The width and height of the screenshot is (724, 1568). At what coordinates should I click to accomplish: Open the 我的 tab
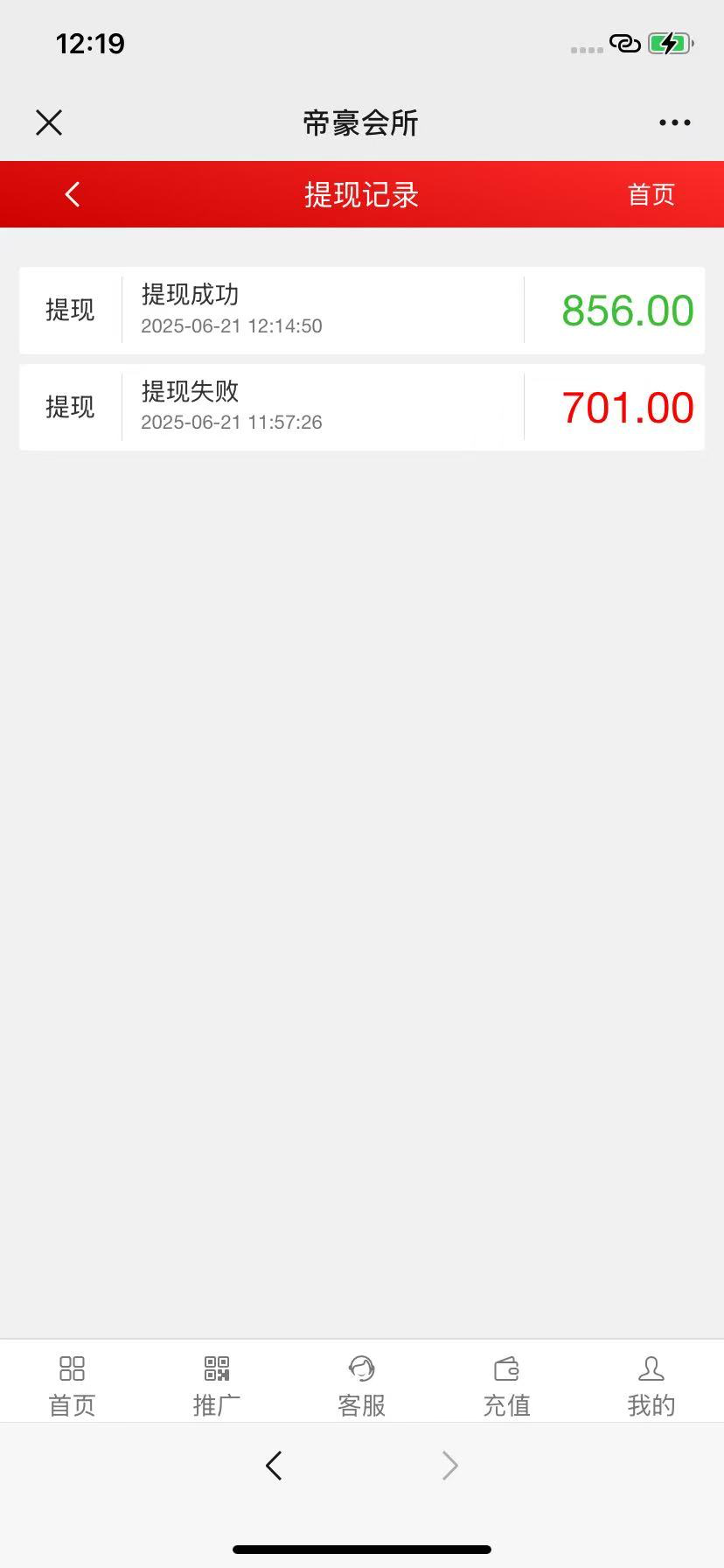pyautogui.click(x=651, y=1386)
